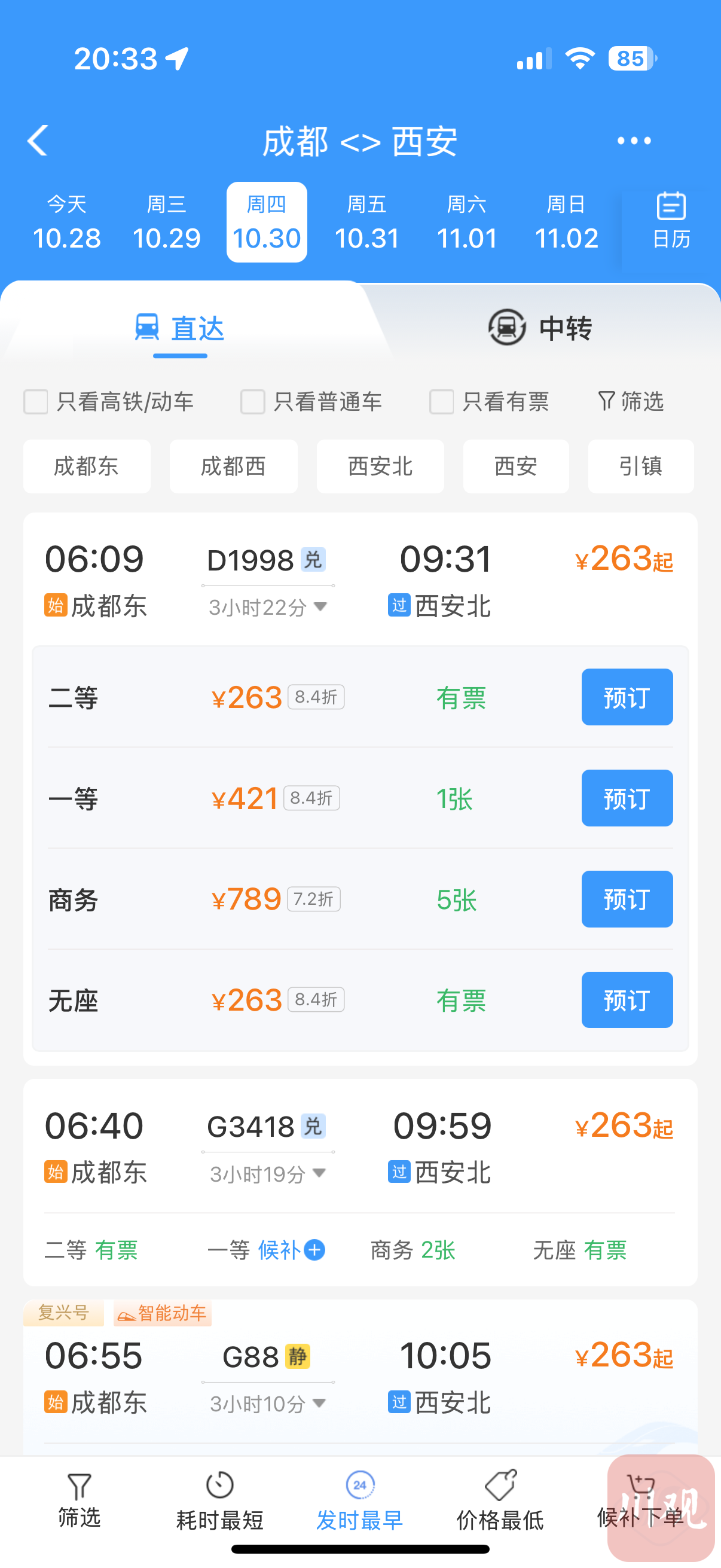Tick the 只看有票 checkbox
Image resolution: width=721 pixels, height=1568 pixels.
442,402
